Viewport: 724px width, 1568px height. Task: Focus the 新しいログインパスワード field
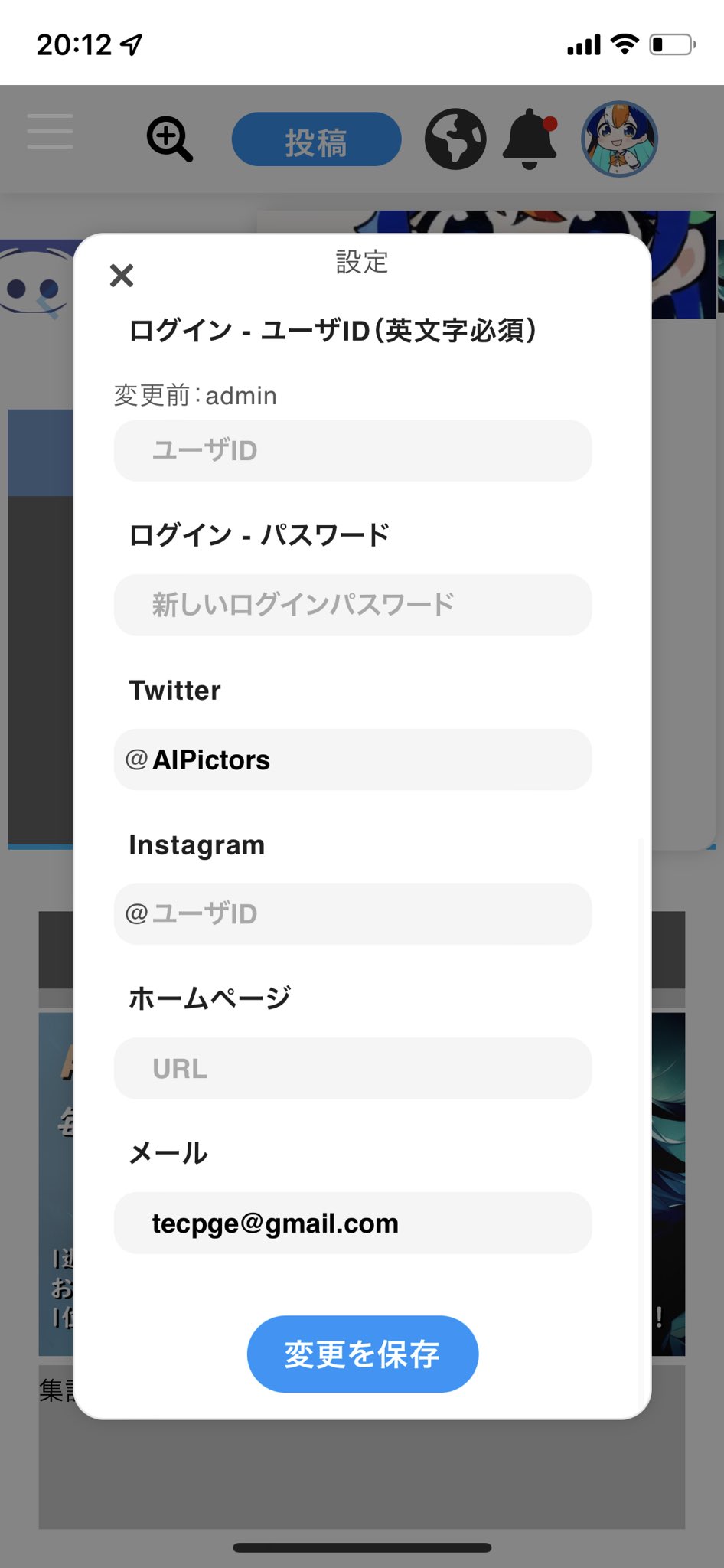coord(352,605)
